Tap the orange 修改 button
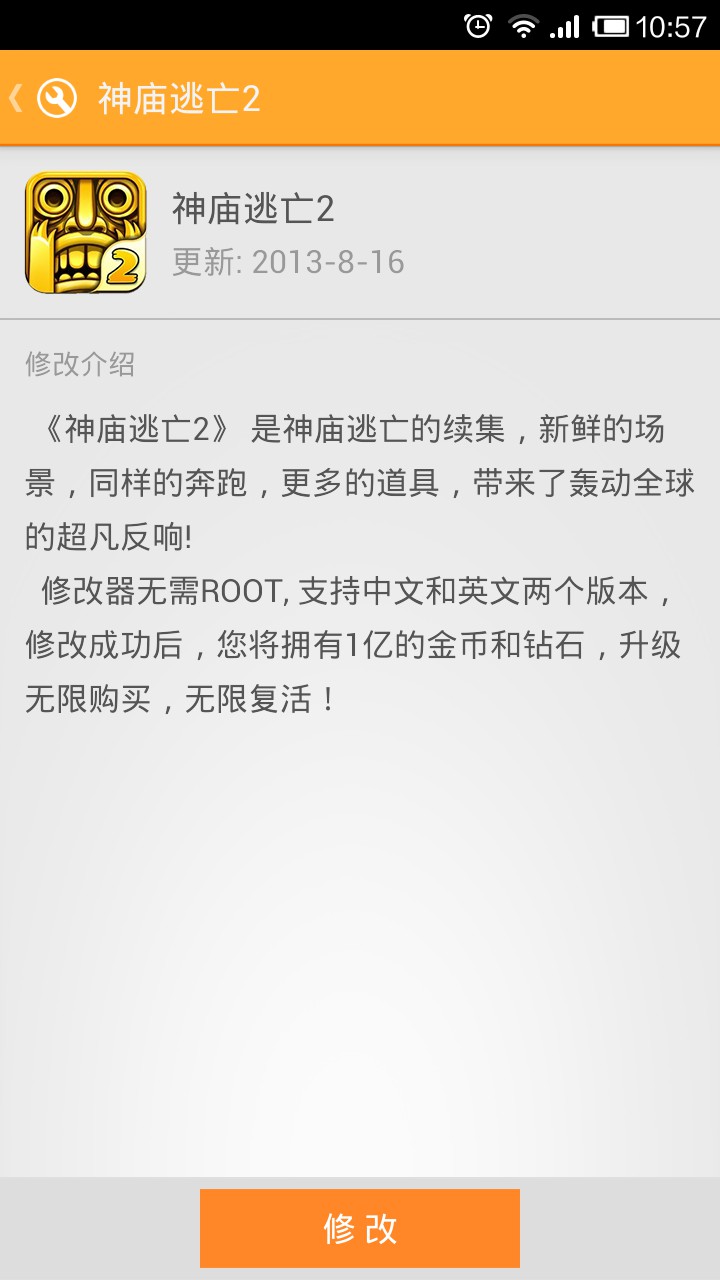 360,1228
